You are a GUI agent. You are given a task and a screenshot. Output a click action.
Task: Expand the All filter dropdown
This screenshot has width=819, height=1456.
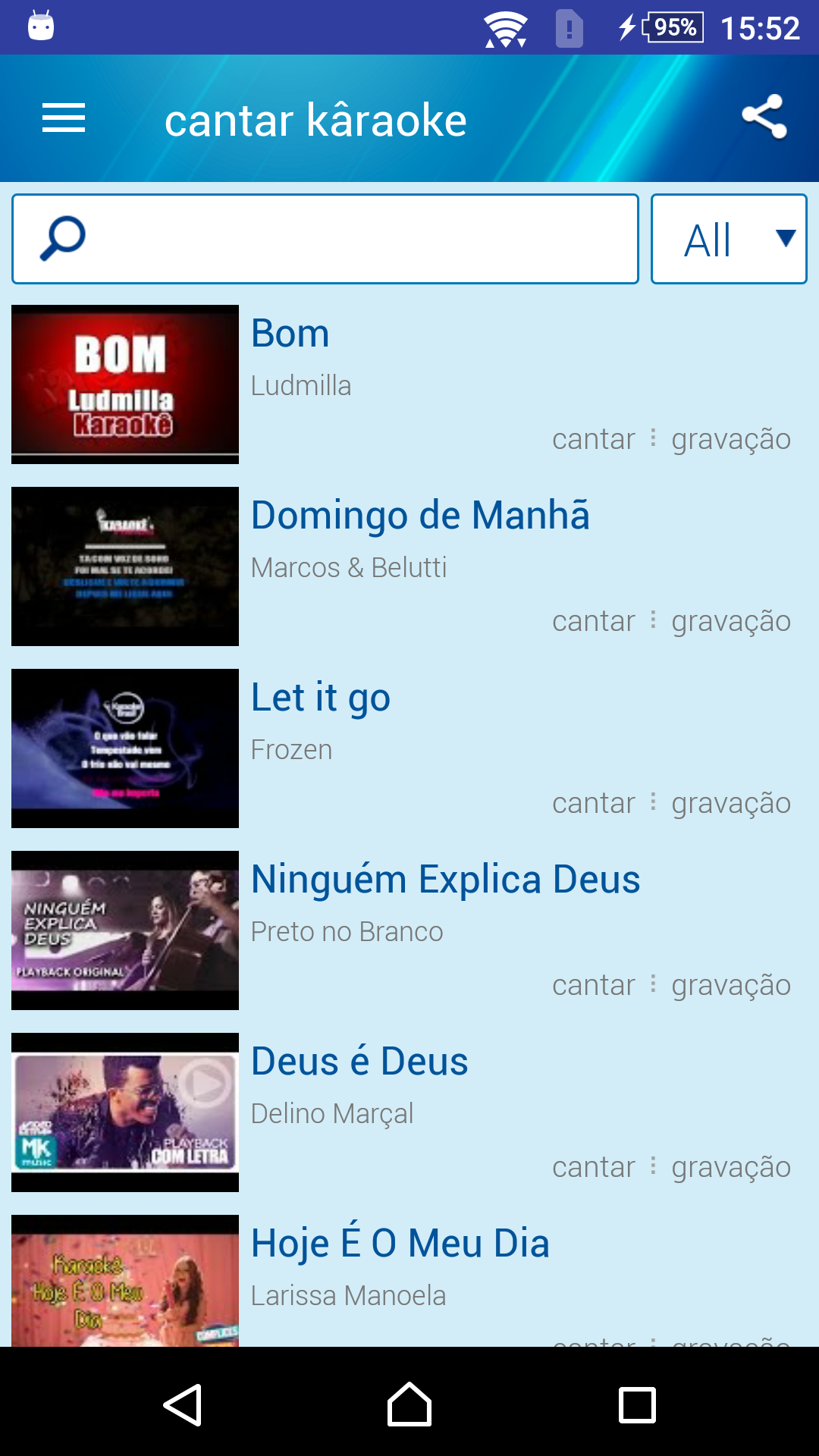click(729, 239)
